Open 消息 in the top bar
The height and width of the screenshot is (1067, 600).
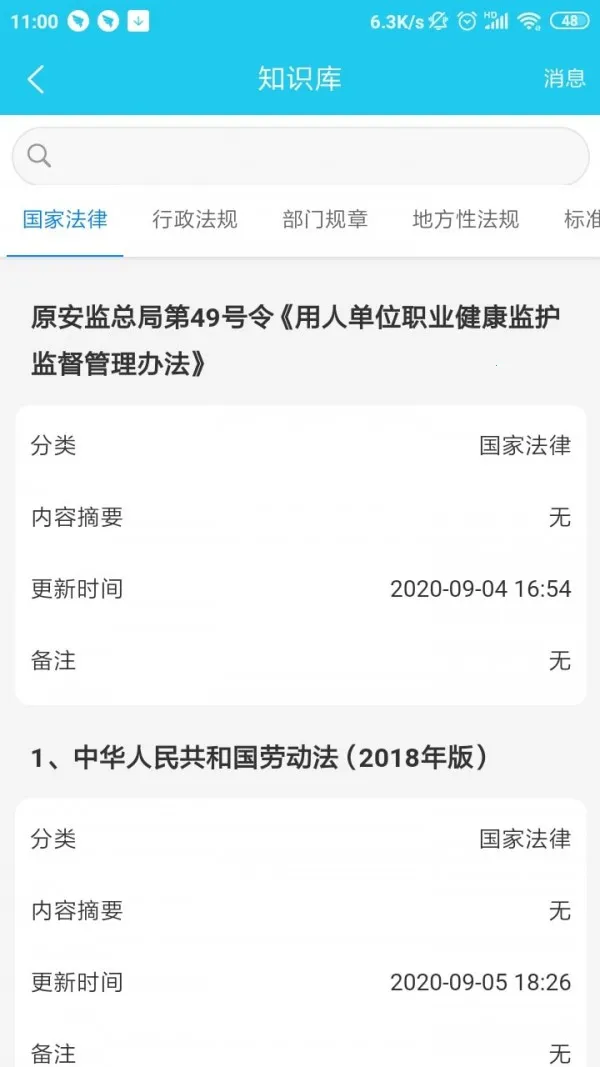(564, 79)
